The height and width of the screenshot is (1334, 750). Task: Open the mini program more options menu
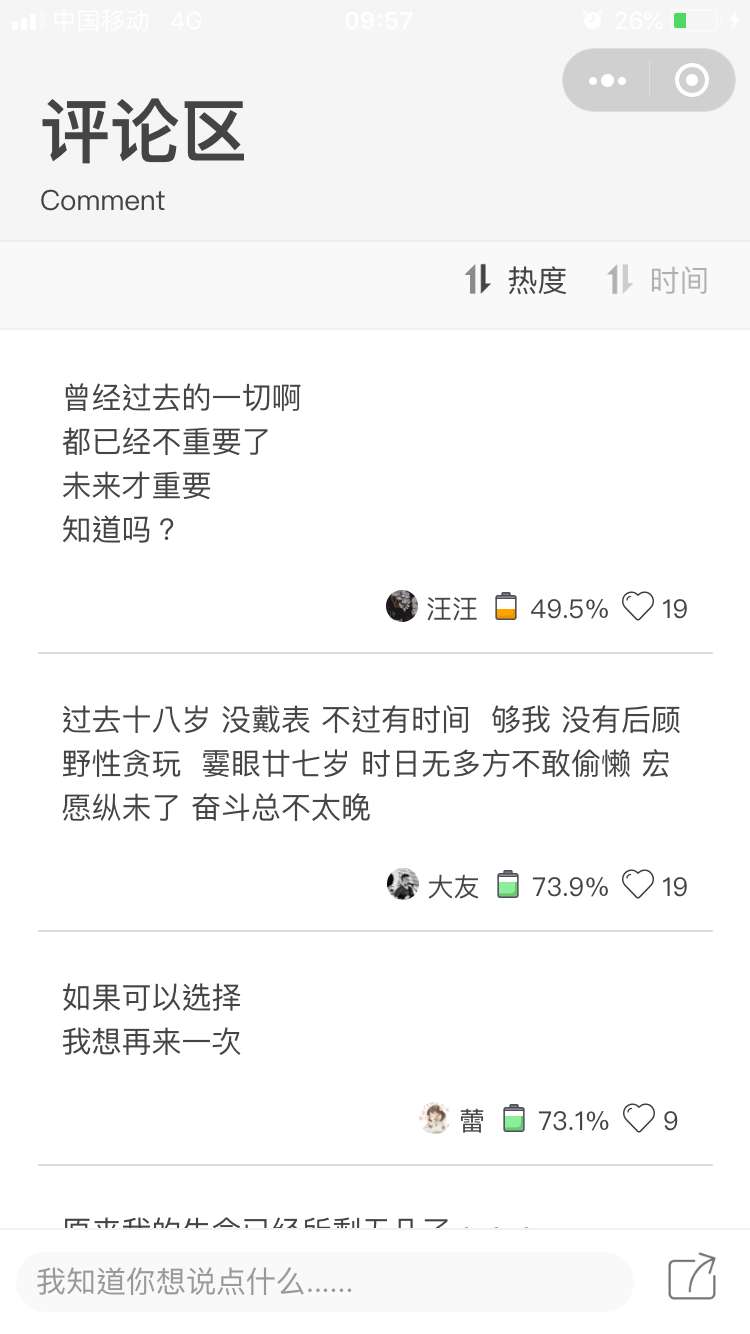pos(607,80)
